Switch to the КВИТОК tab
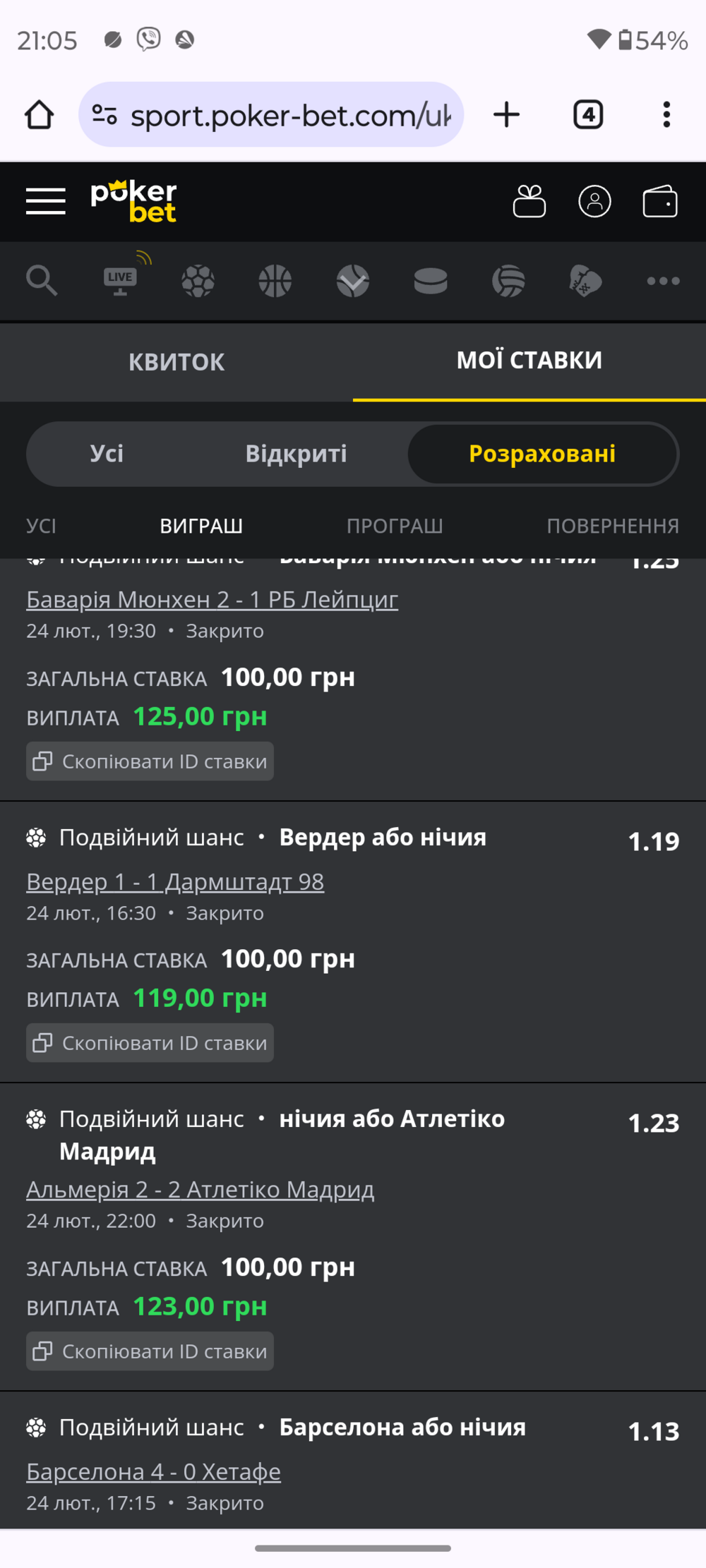This screenshot has width=706, height=1568. pos(176,362)
